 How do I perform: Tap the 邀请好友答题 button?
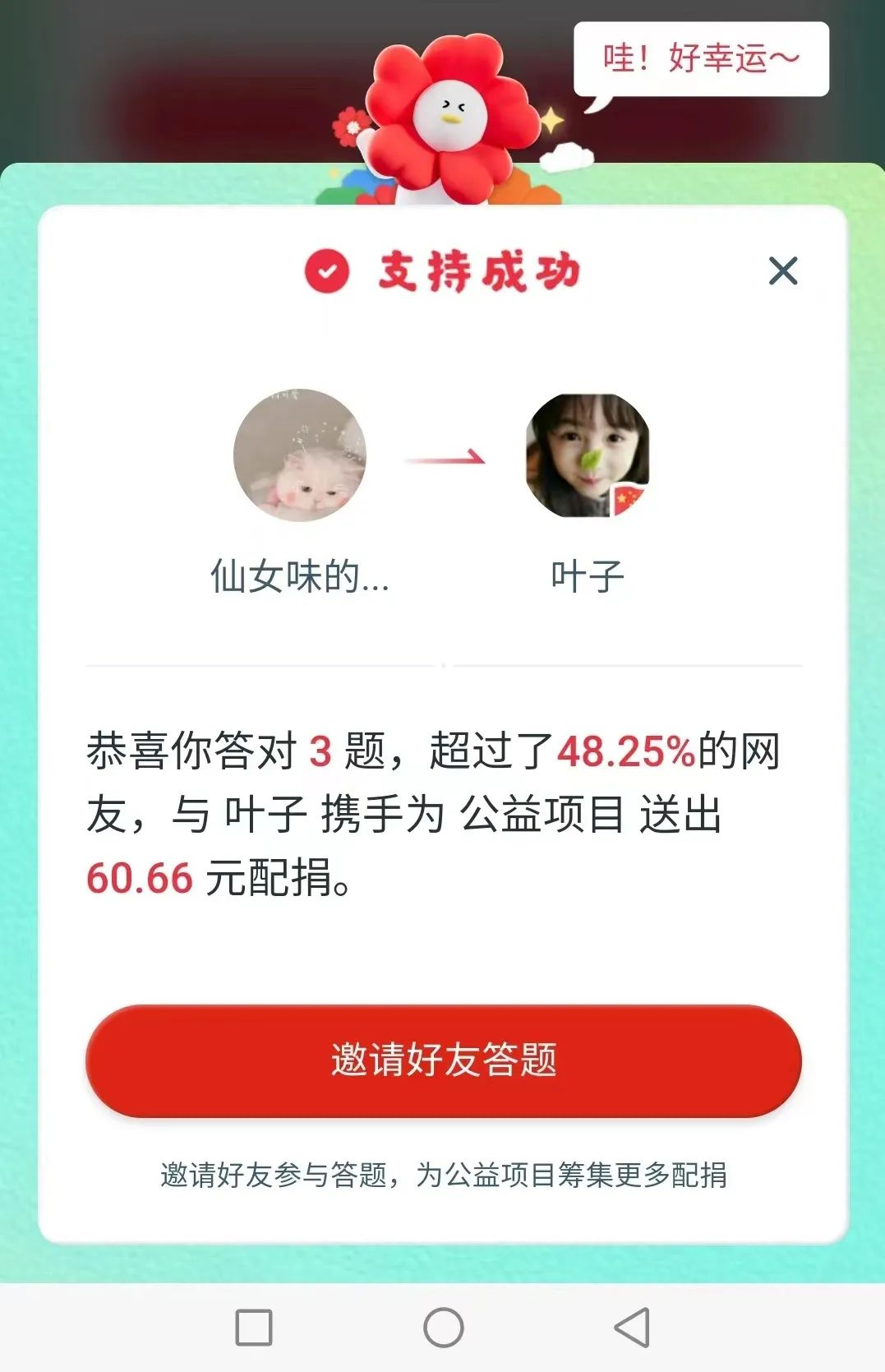pyautogui.click(x=443, y=1060)
